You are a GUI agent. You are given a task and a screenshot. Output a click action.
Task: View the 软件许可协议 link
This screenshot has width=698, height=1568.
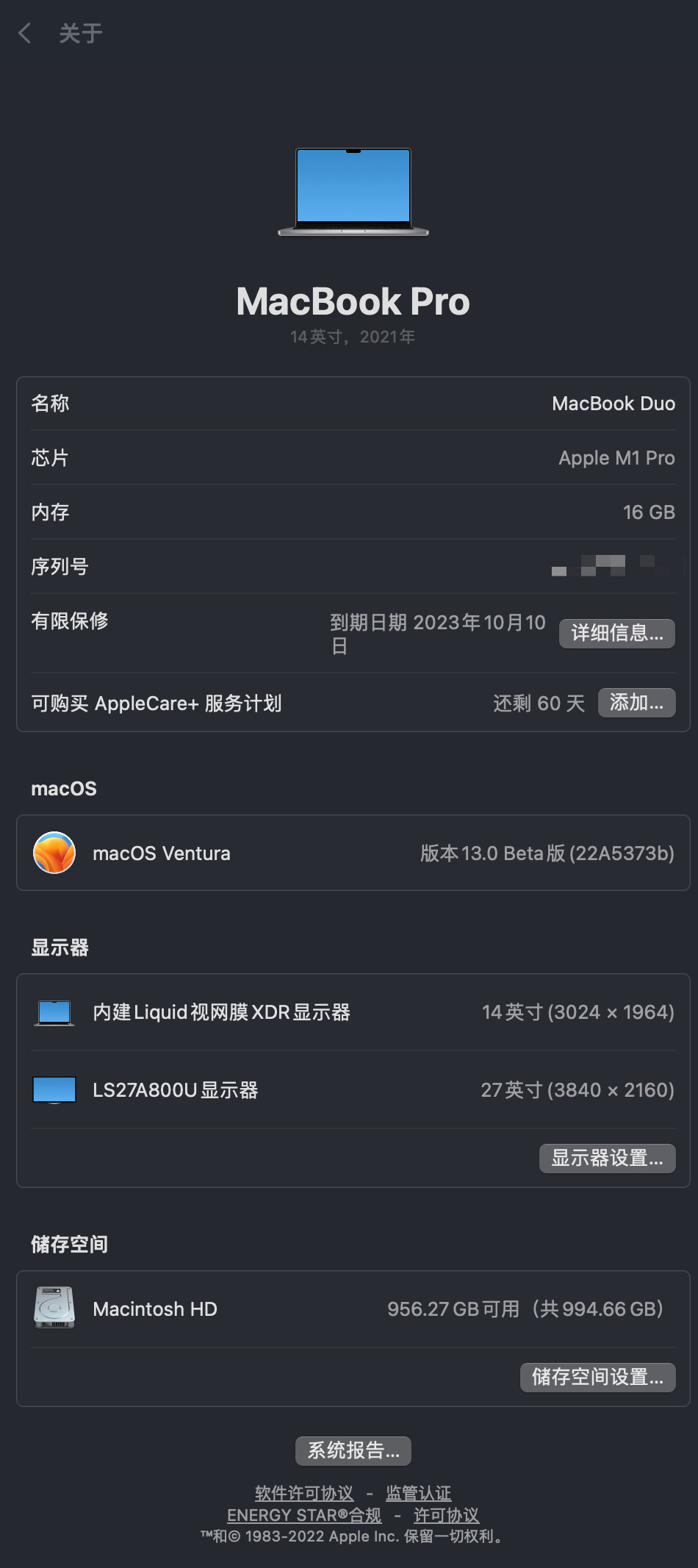[304, 1493]
